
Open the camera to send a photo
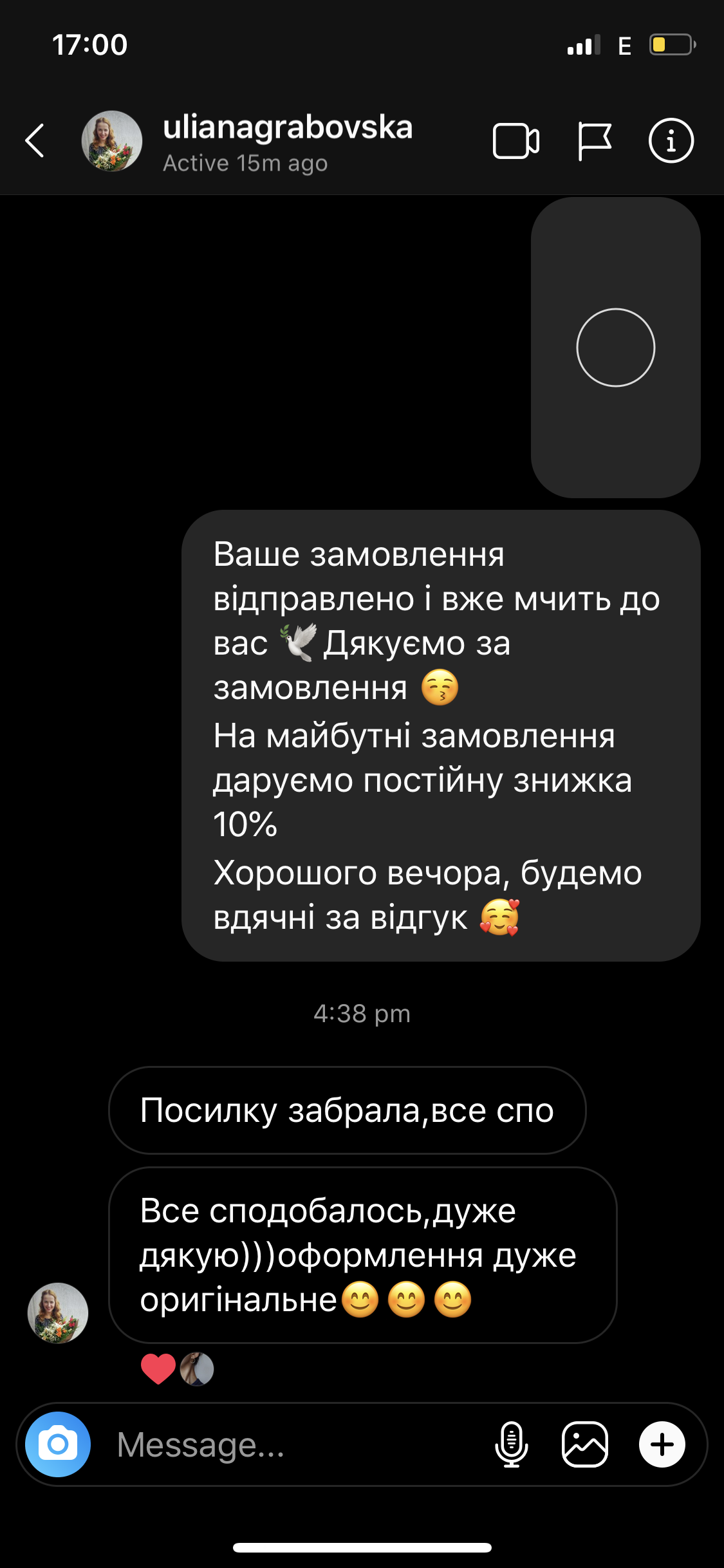click(58, 1444)
